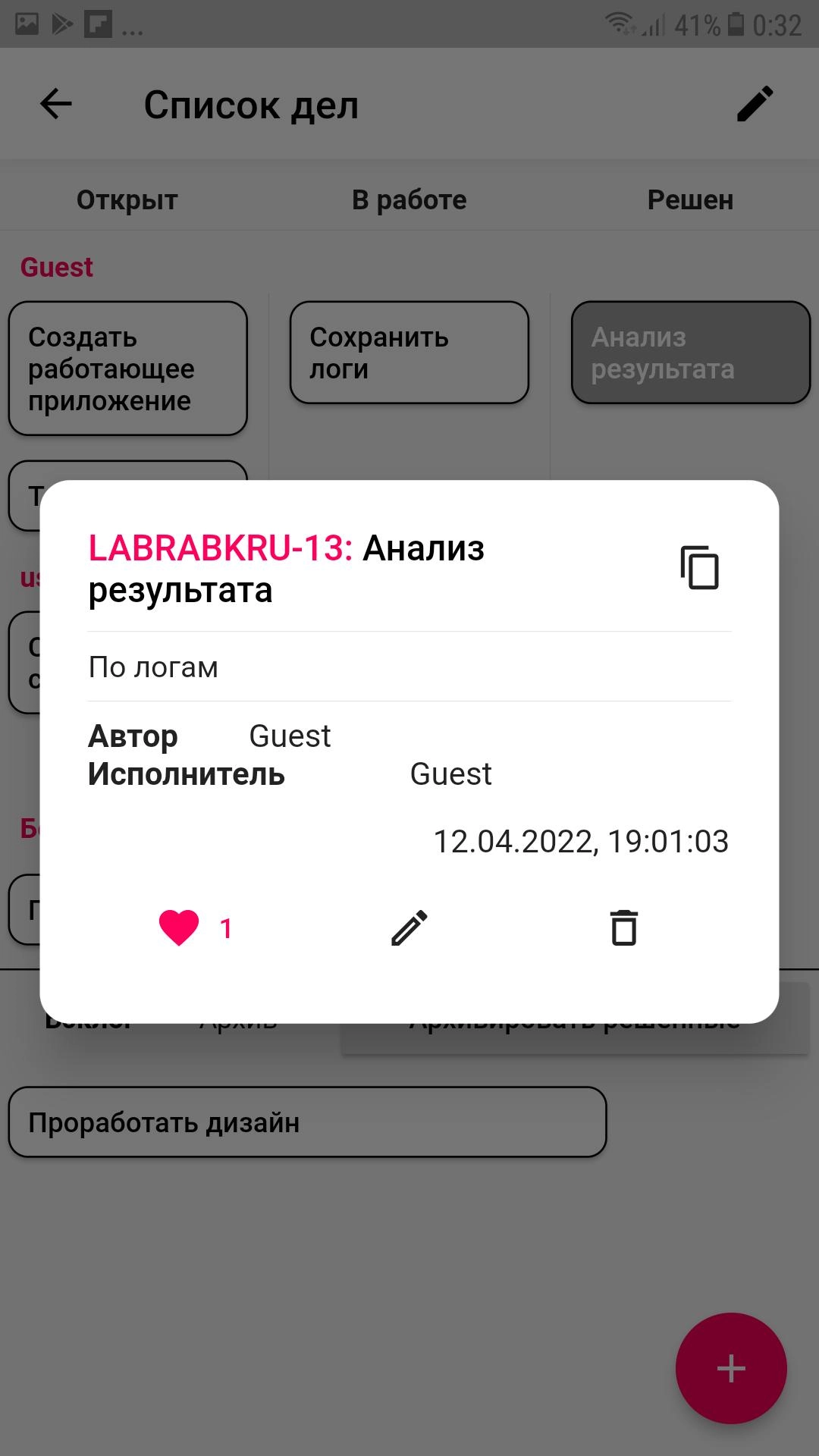Add a new task with the plus button
Image resolution: width=819 pixels, height=1456 pixels.
[731, 1368]
